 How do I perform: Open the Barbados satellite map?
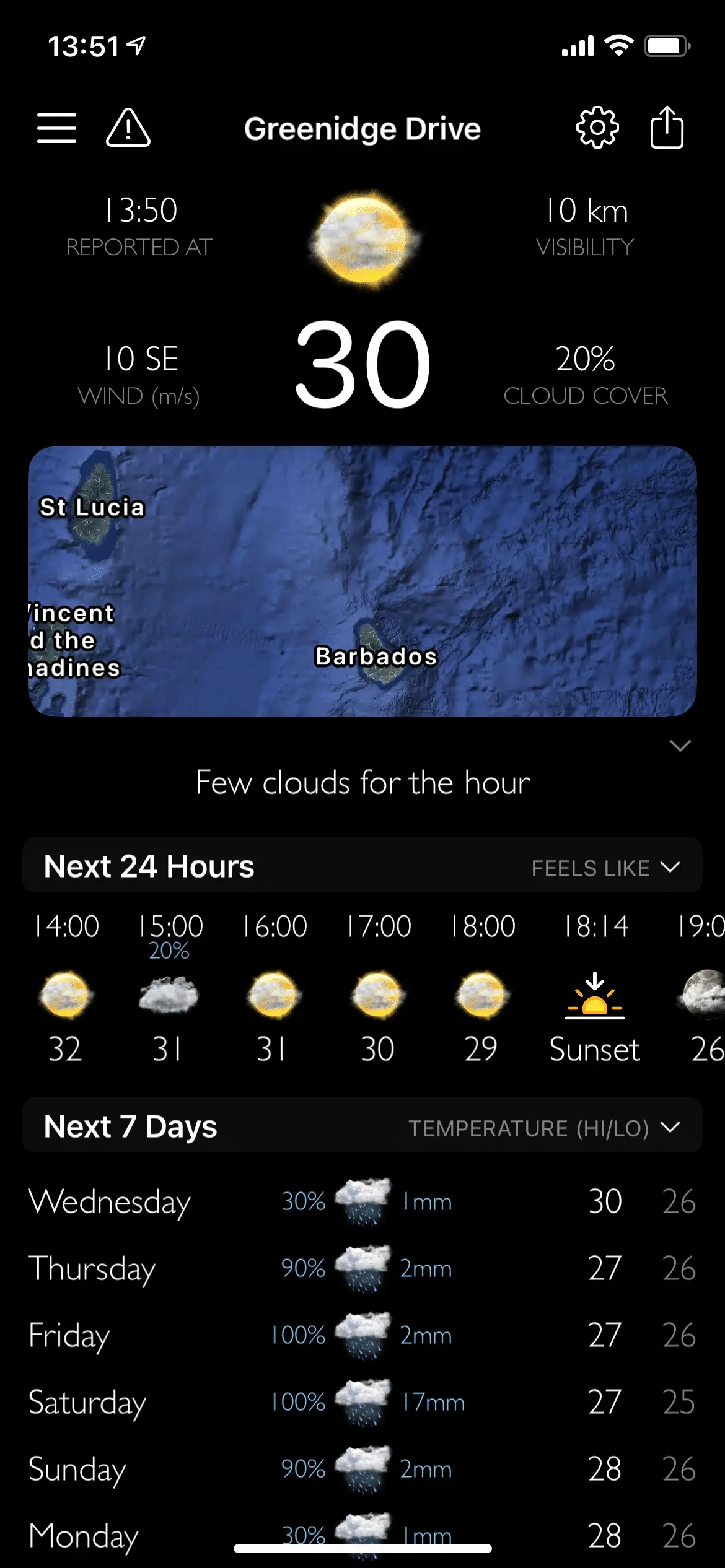(x=362, y=581)
